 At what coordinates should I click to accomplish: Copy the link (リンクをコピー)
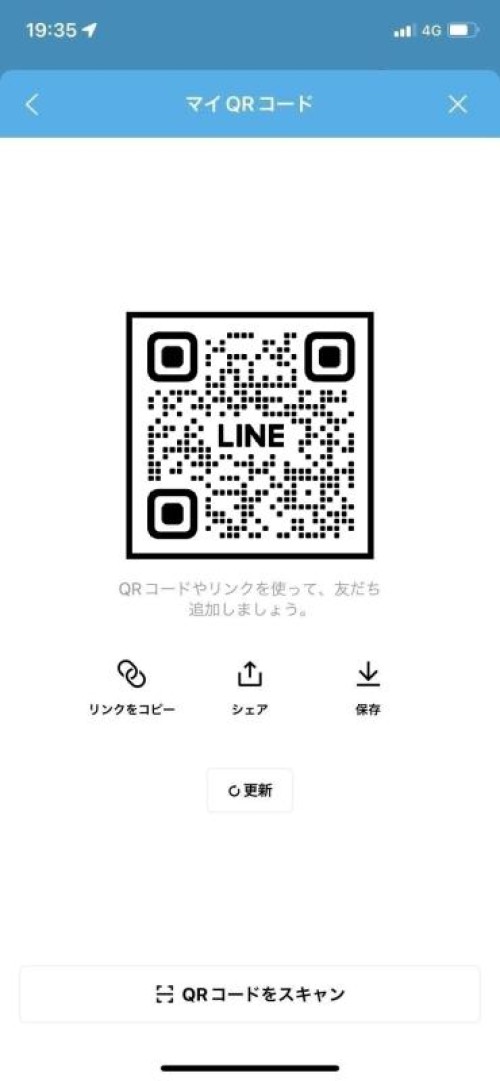pos(131,689)
